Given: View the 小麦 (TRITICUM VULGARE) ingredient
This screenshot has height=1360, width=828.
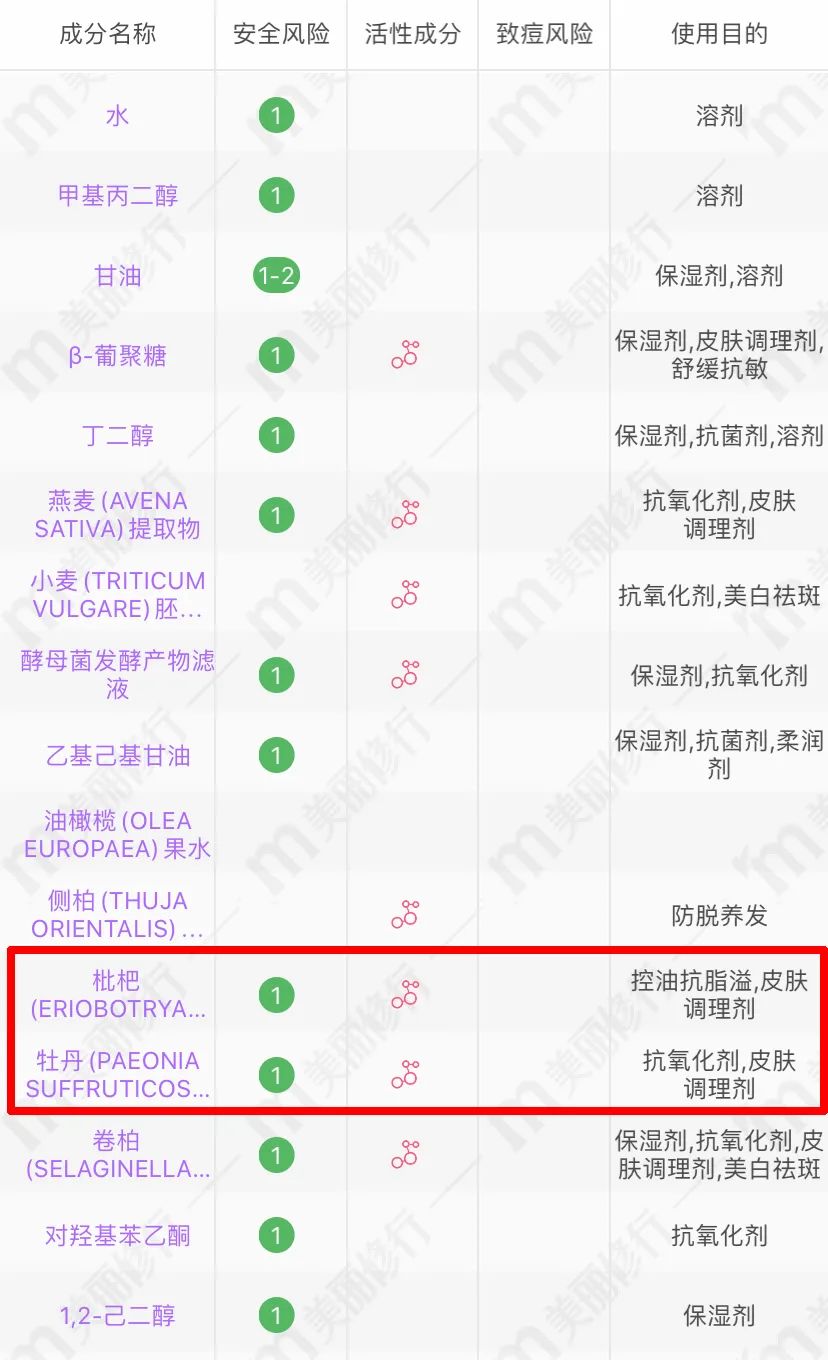Looking at the screenshot, I should 118,595.
